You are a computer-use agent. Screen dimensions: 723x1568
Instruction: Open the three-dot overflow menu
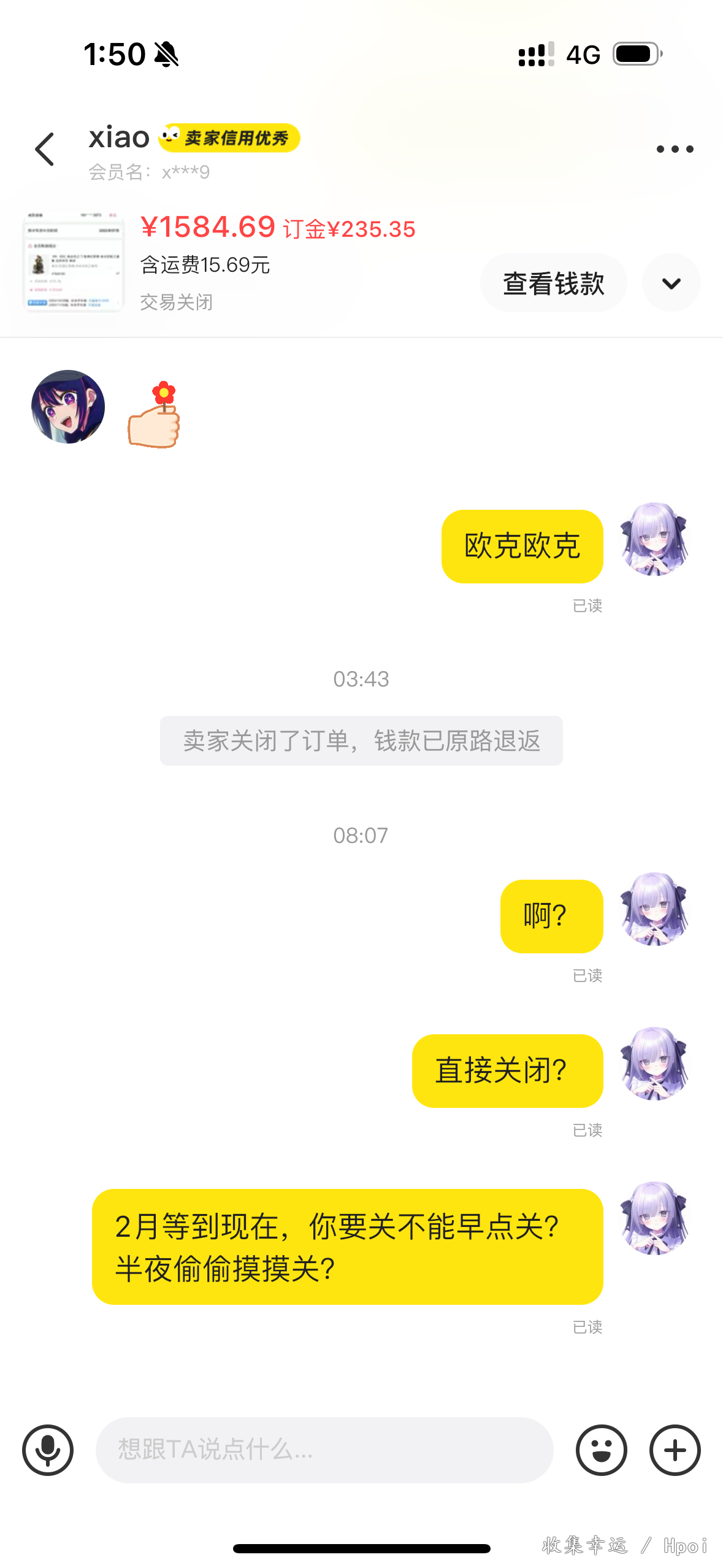click(675, 149)
